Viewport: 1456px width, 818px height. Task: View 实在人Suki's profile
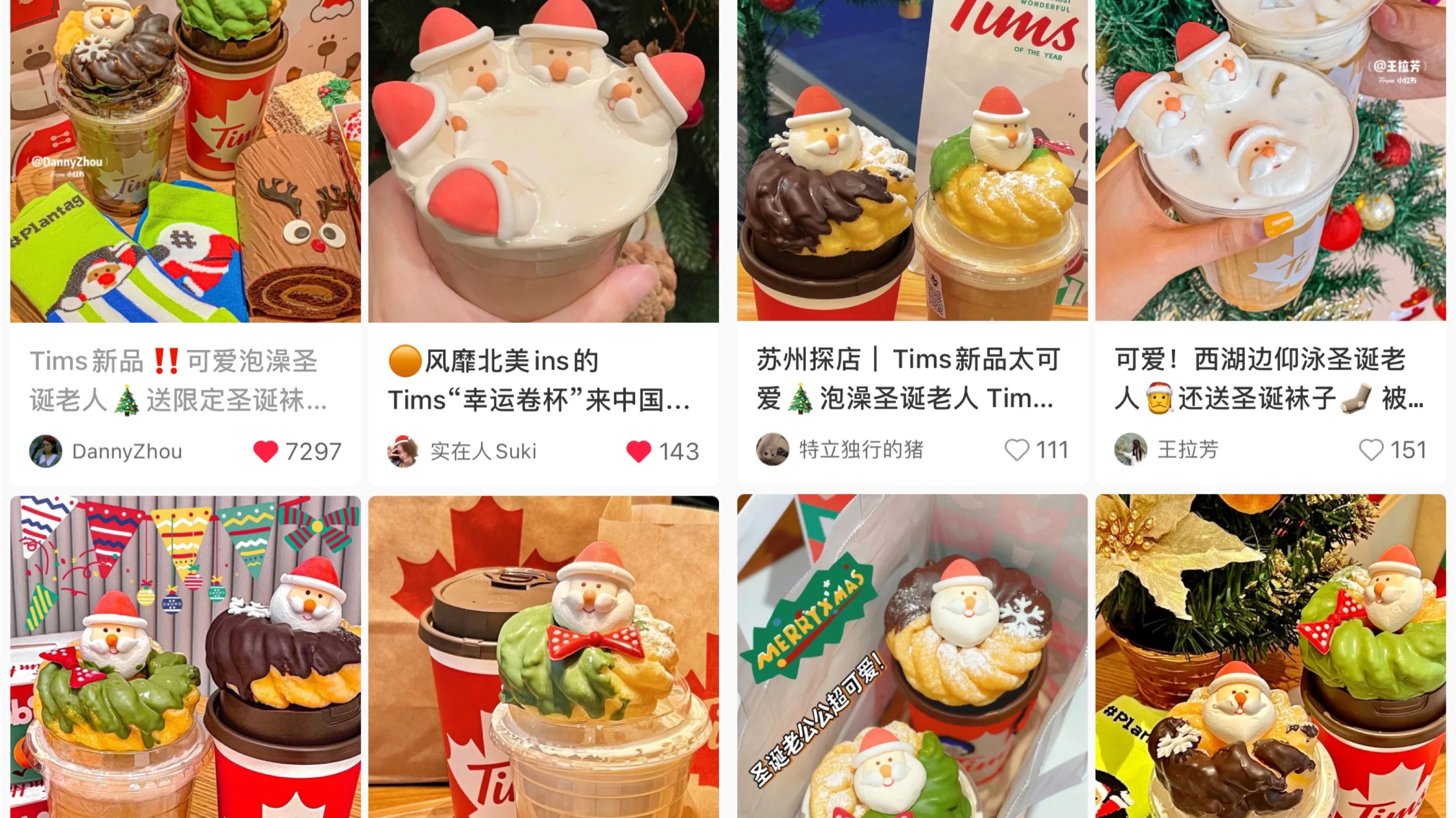tap(402, 451)
